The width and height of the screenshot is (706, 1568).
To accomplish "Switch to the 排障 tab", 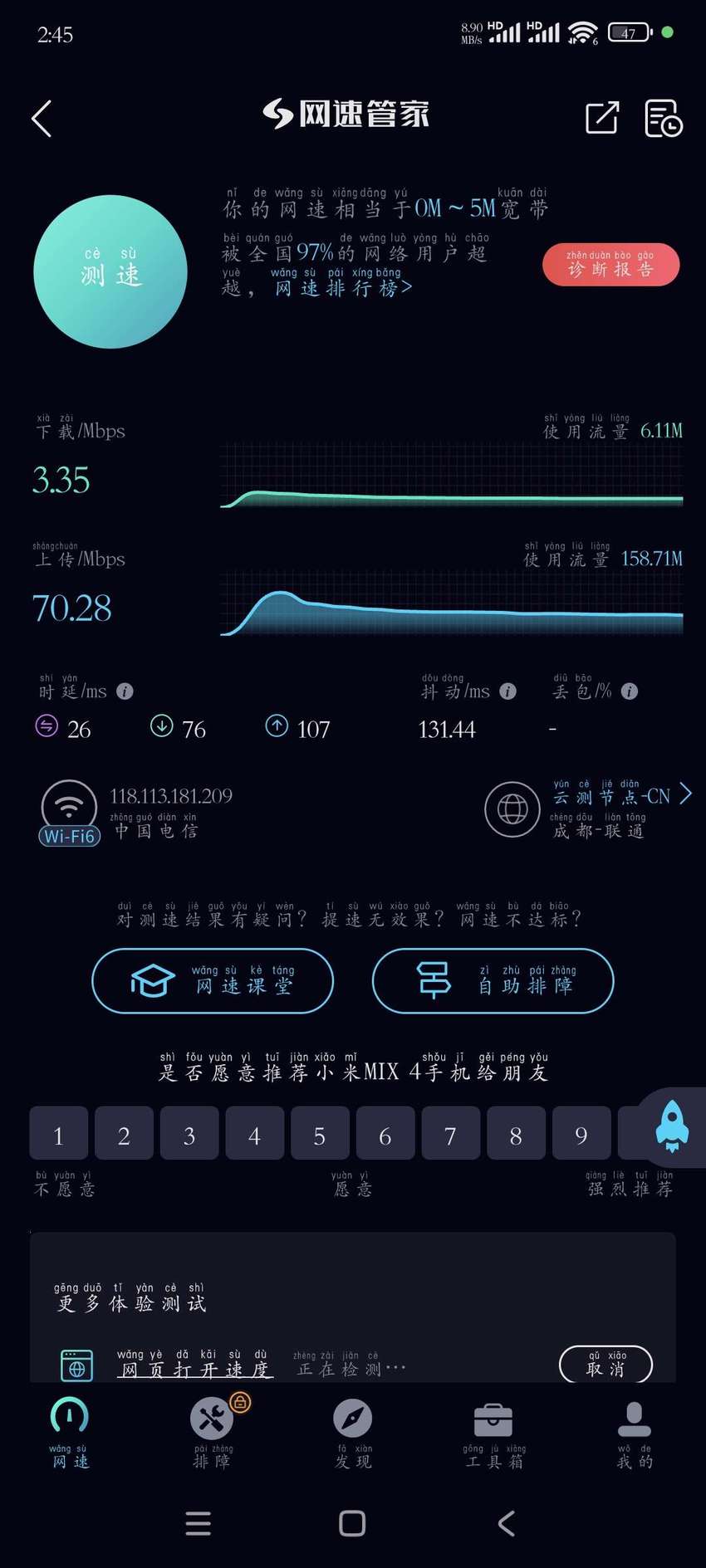I will click(x=212, y=1434).
